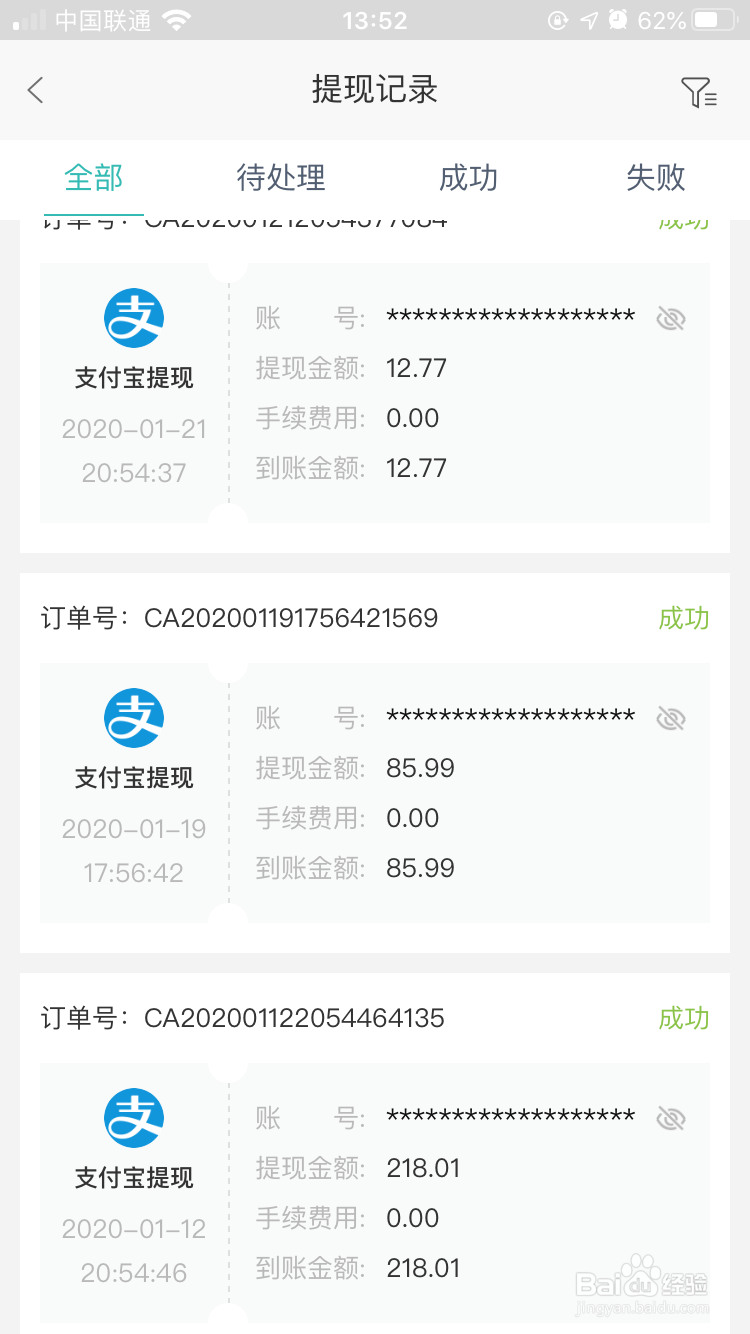The height and width of the screenshot is (1334, 750).
Task: Reveal the hidden account number on the first record
Action: 670,318
